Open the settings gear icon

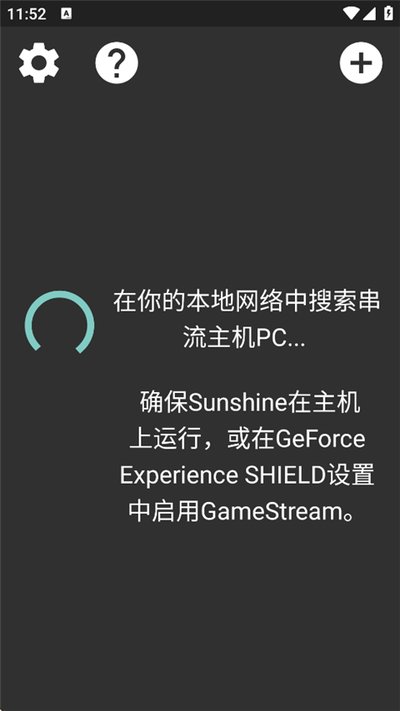tap(39, 63)
